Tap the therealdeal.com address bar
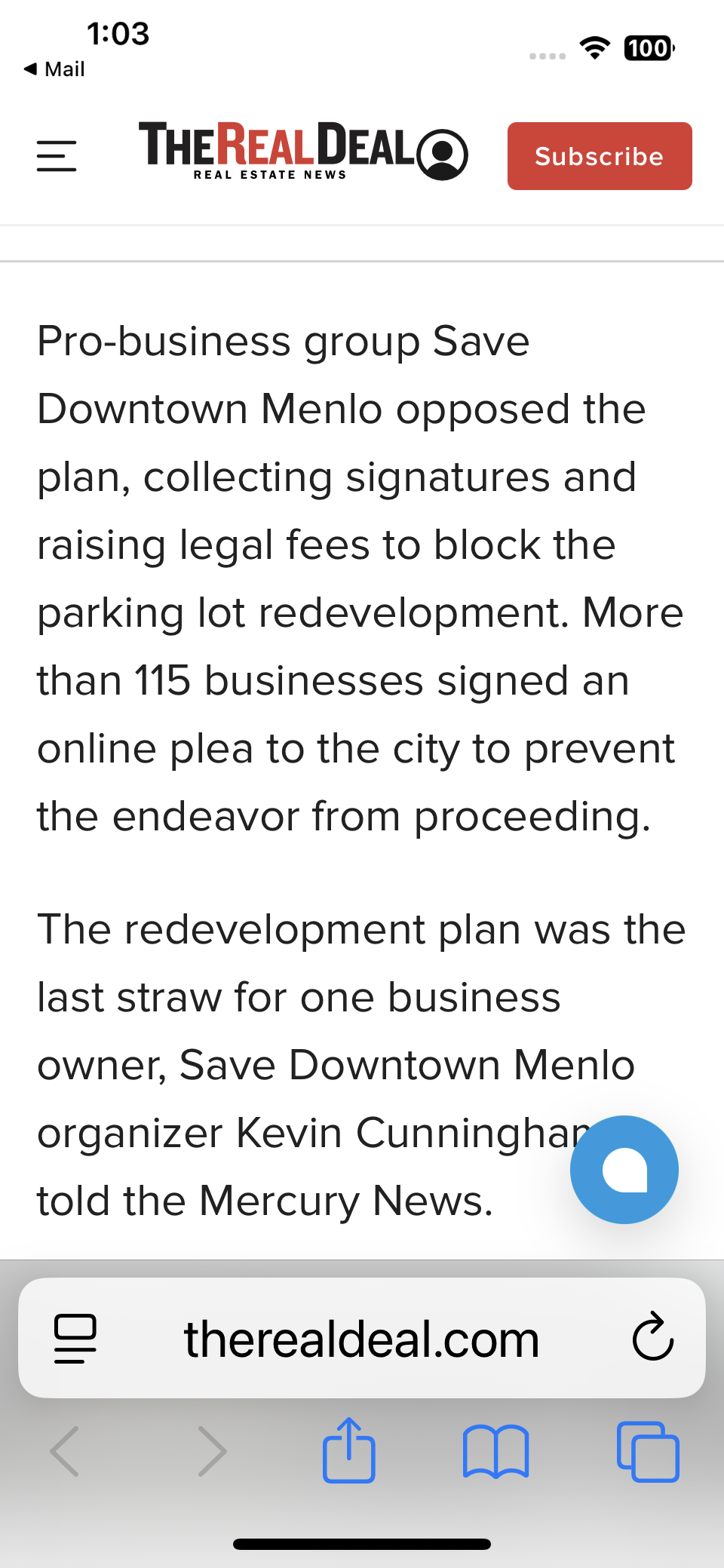 [x=362, y=1339]
